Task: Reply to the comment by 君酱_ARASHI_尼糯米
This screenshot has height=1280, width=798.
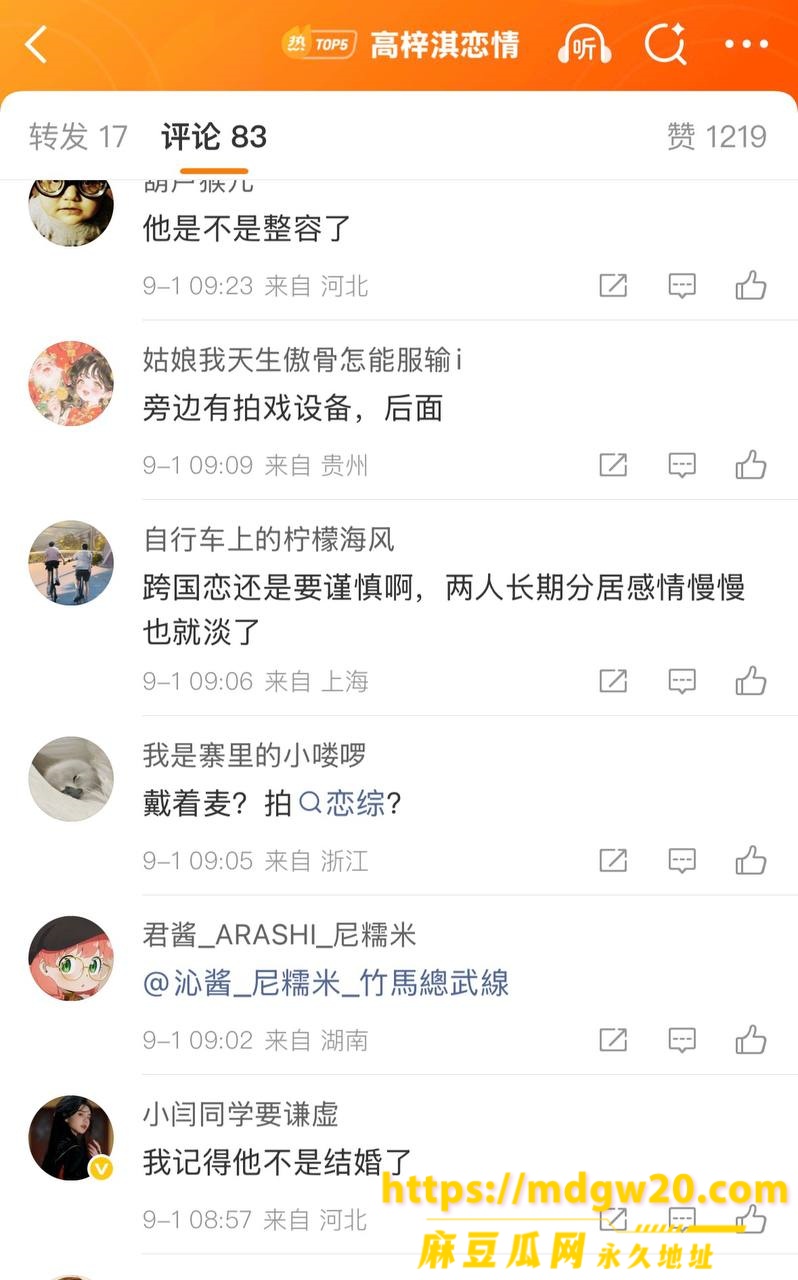Action: coord(682,1040)
